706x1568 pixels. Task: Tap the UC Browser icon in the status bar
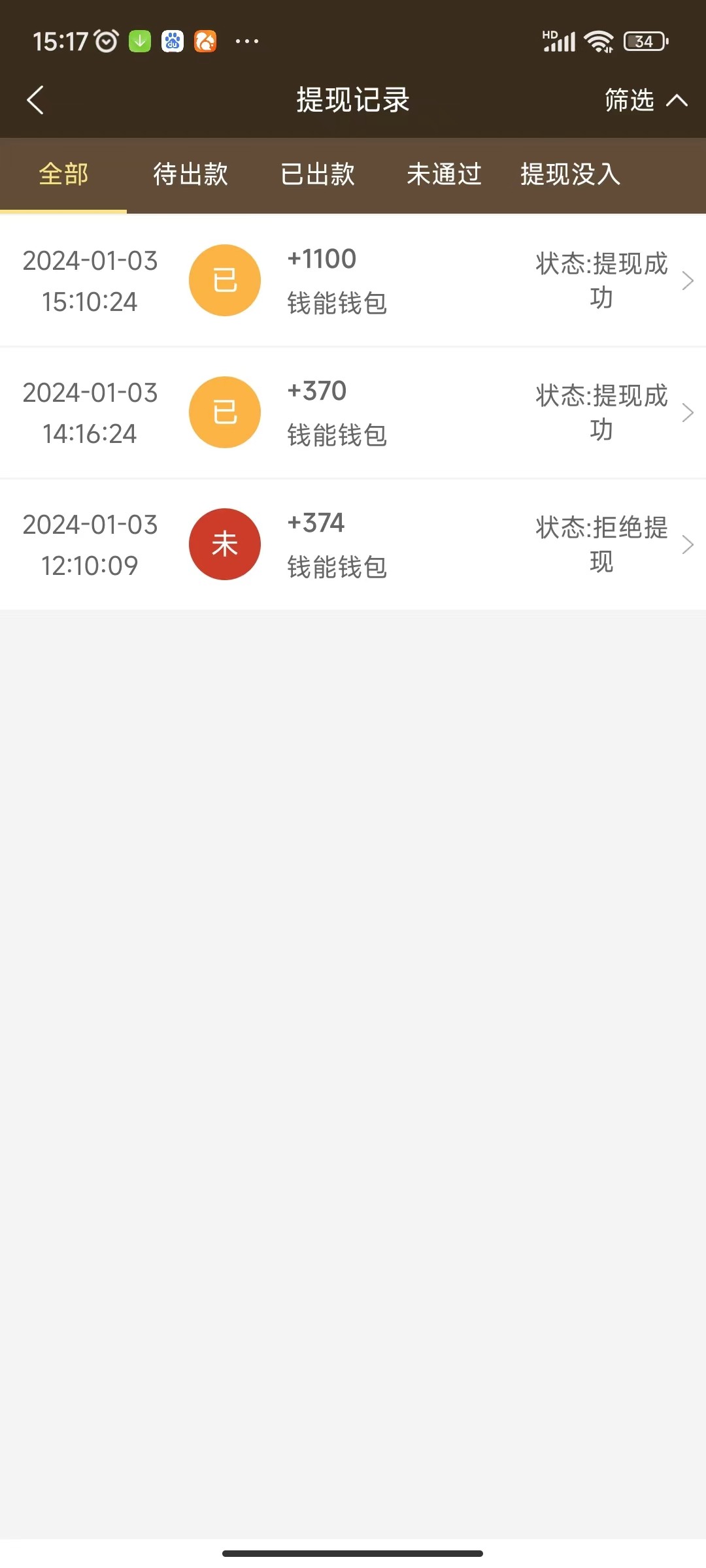(205, 41)
